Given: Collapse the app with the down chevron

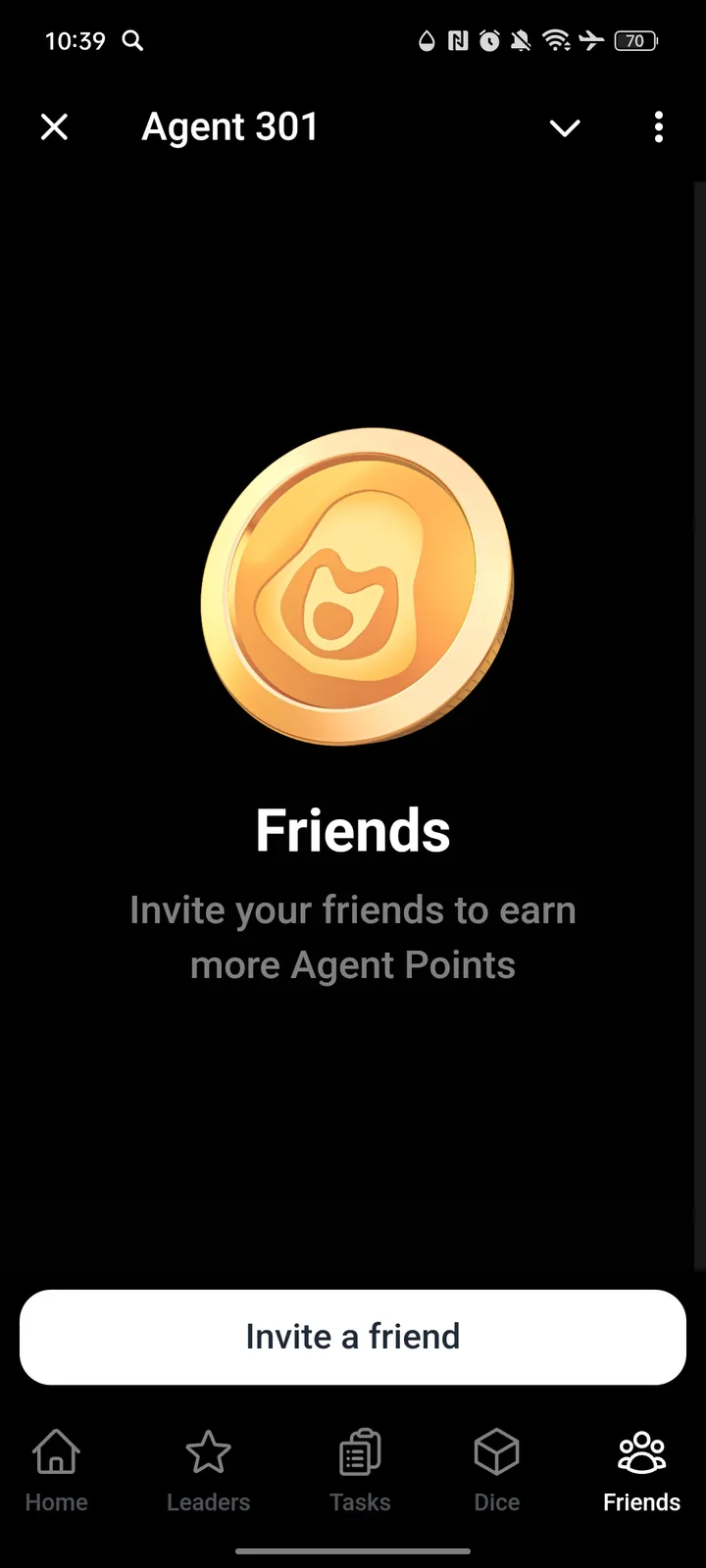Looking at the screenshot, I should [x=565, y=127].
